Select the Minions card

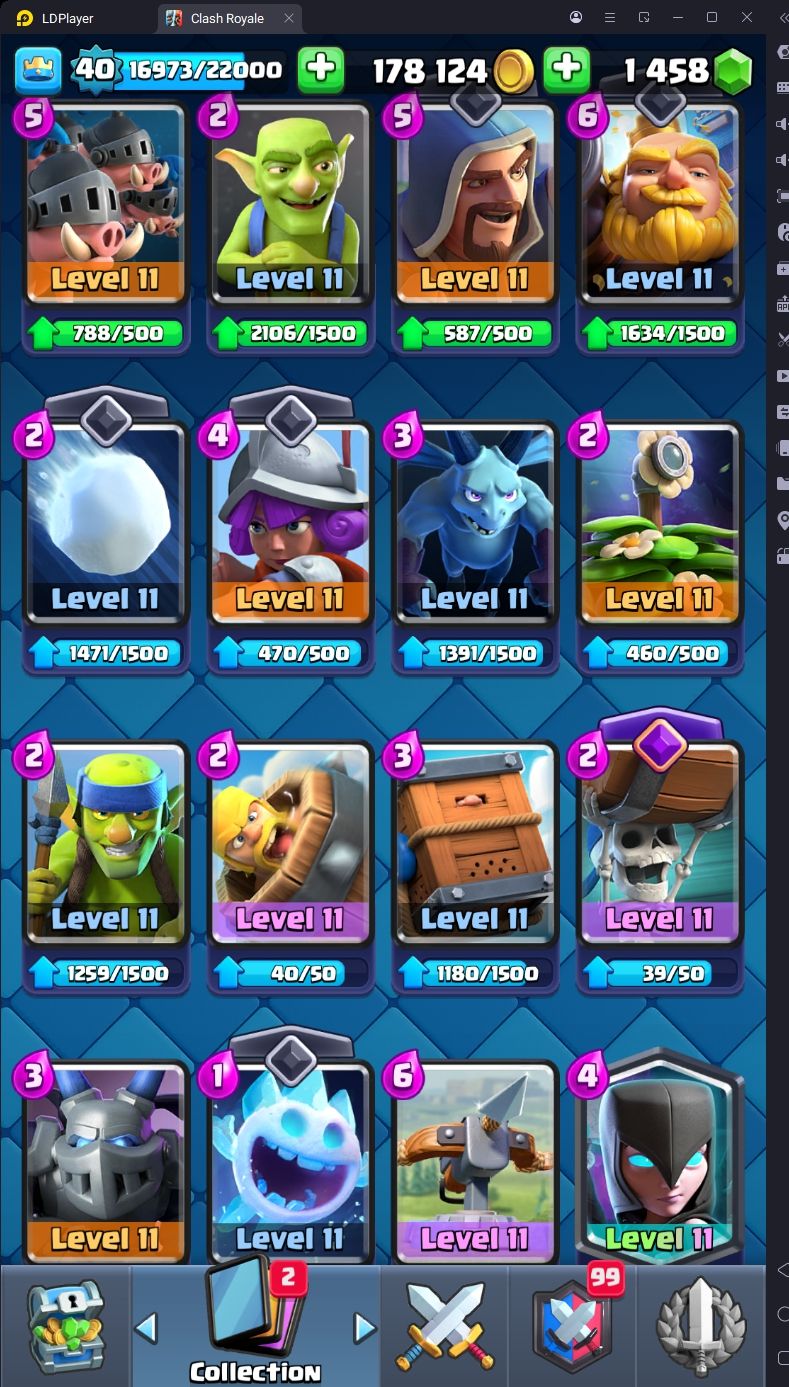(475, 522)
